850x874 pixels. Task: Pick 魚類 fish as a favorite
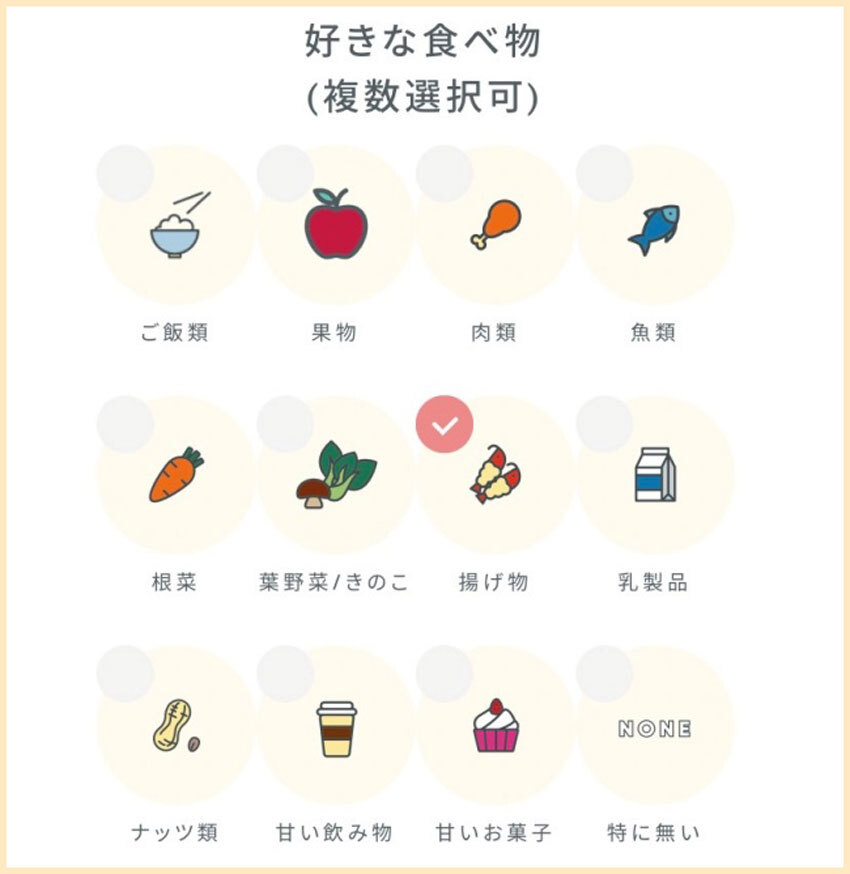click(x=654, y=225)
